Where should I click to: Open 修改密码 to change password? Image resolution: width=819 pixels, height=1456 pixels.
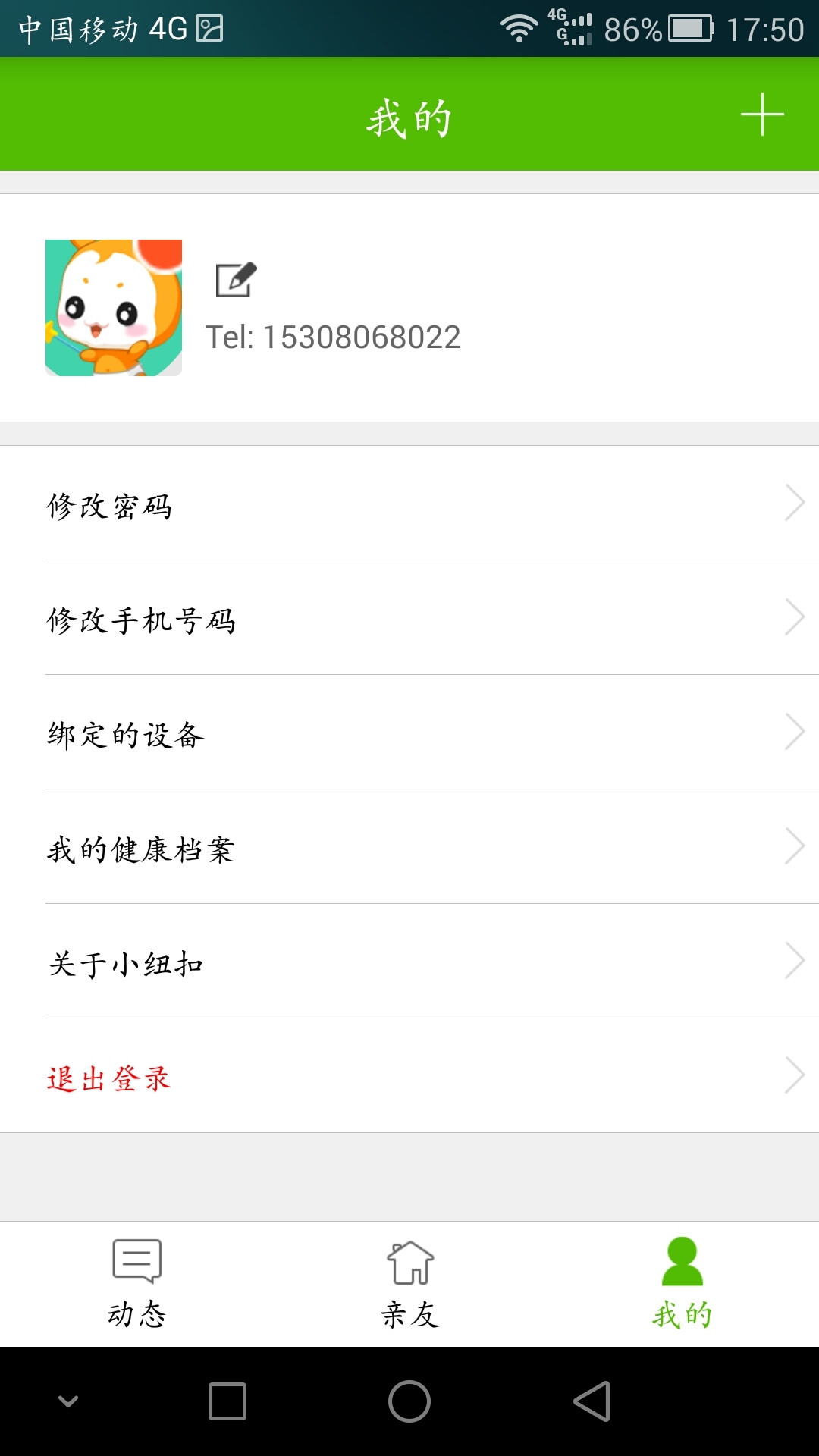click(x=409, y=504)
